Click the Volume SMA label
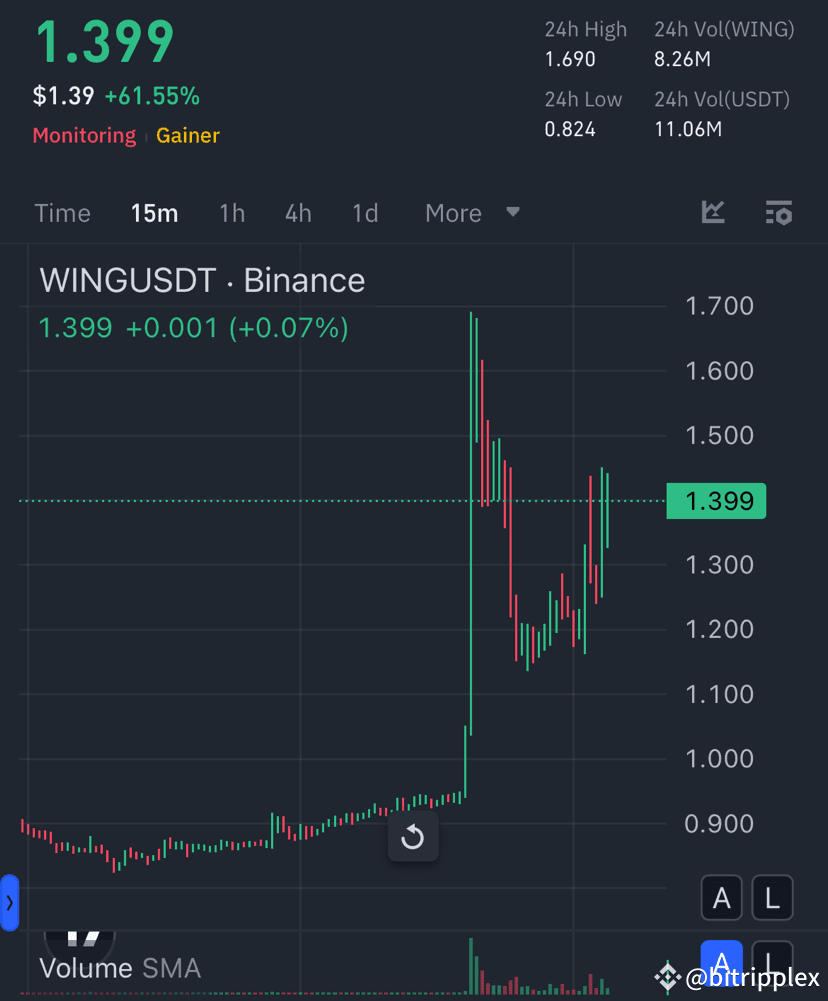The width and height of the screenshot is (828, 1001). click(x=120, y=967)
